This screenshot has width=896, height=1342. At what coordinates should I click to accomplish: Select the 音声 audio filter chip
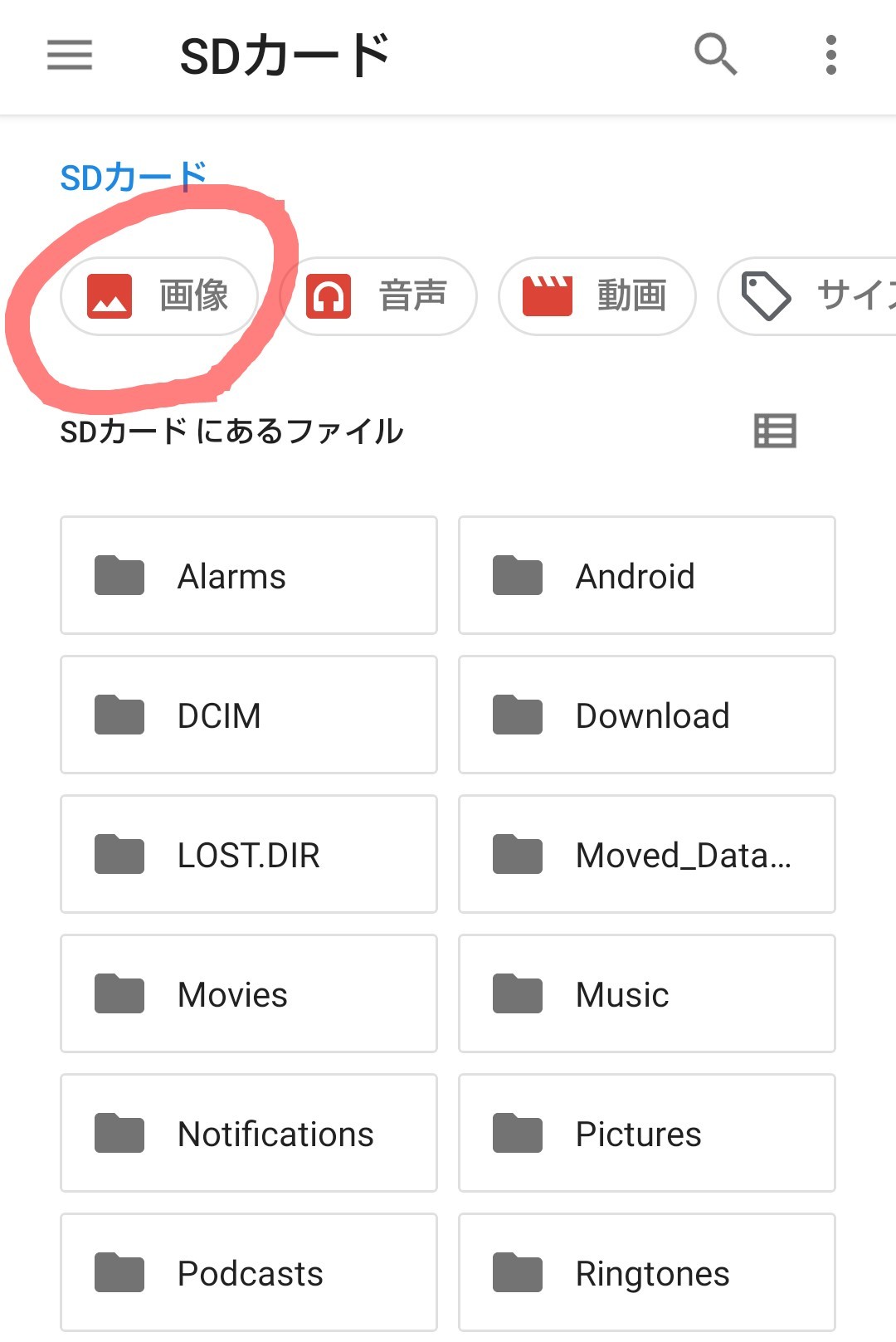coord(378,296)
